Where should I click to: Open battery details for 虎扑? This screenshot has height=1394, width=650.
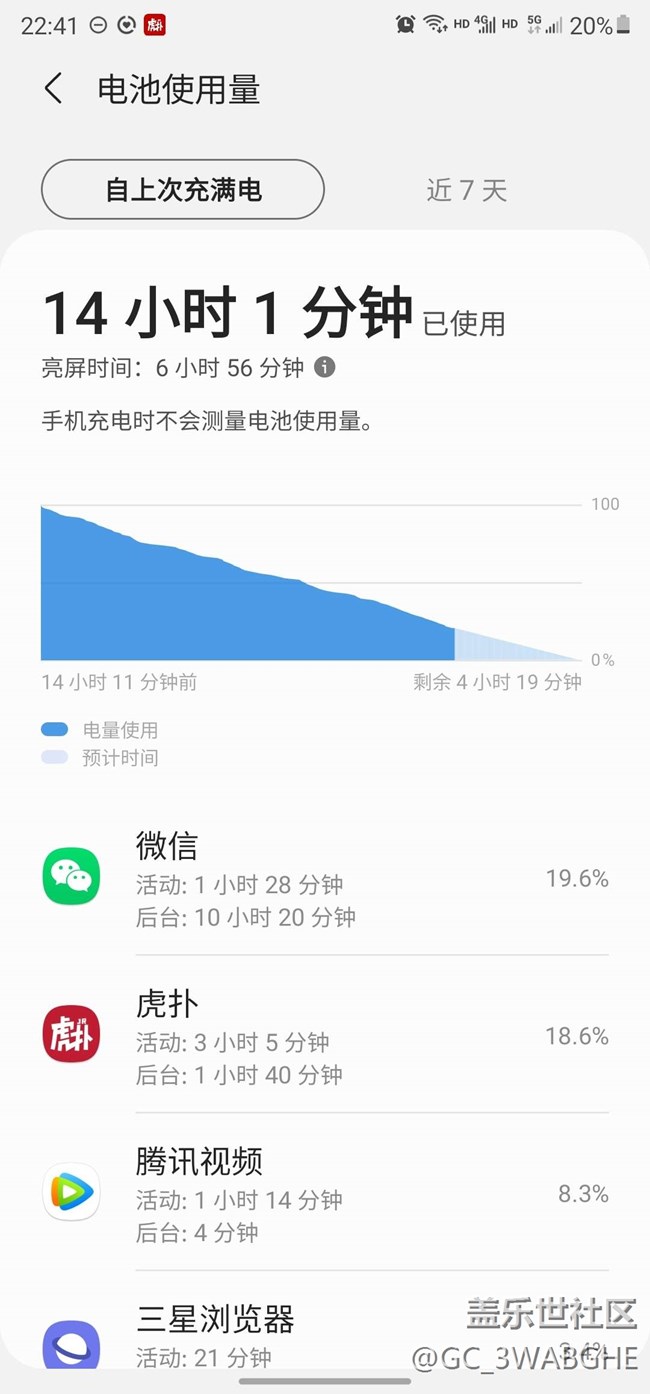325,1035
